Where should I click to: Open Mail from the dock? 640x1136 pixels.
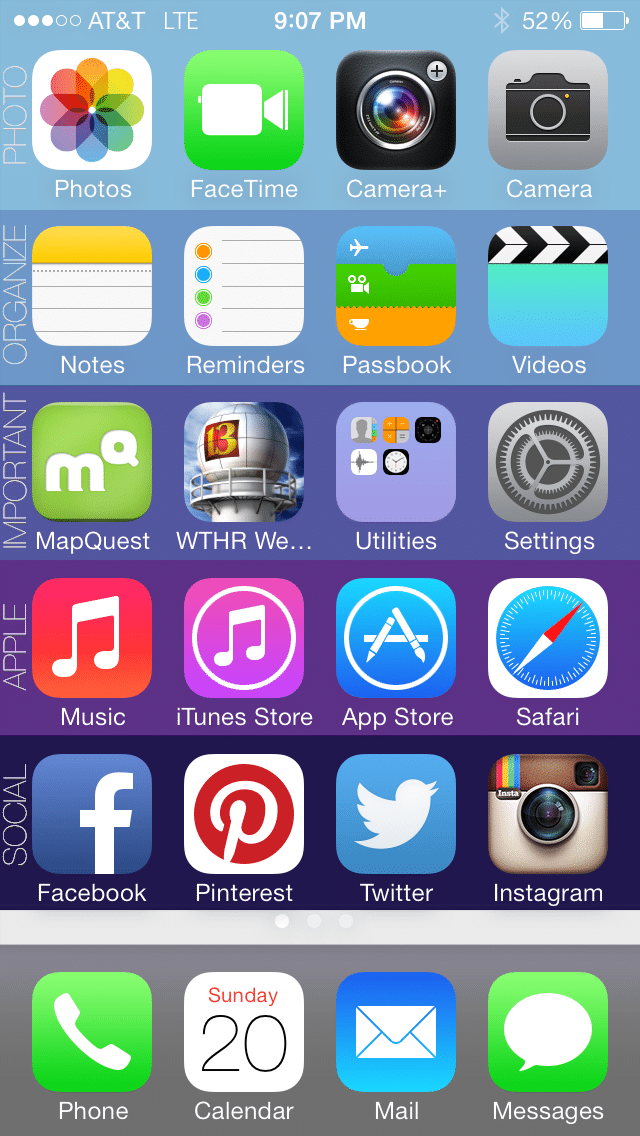396,1032
